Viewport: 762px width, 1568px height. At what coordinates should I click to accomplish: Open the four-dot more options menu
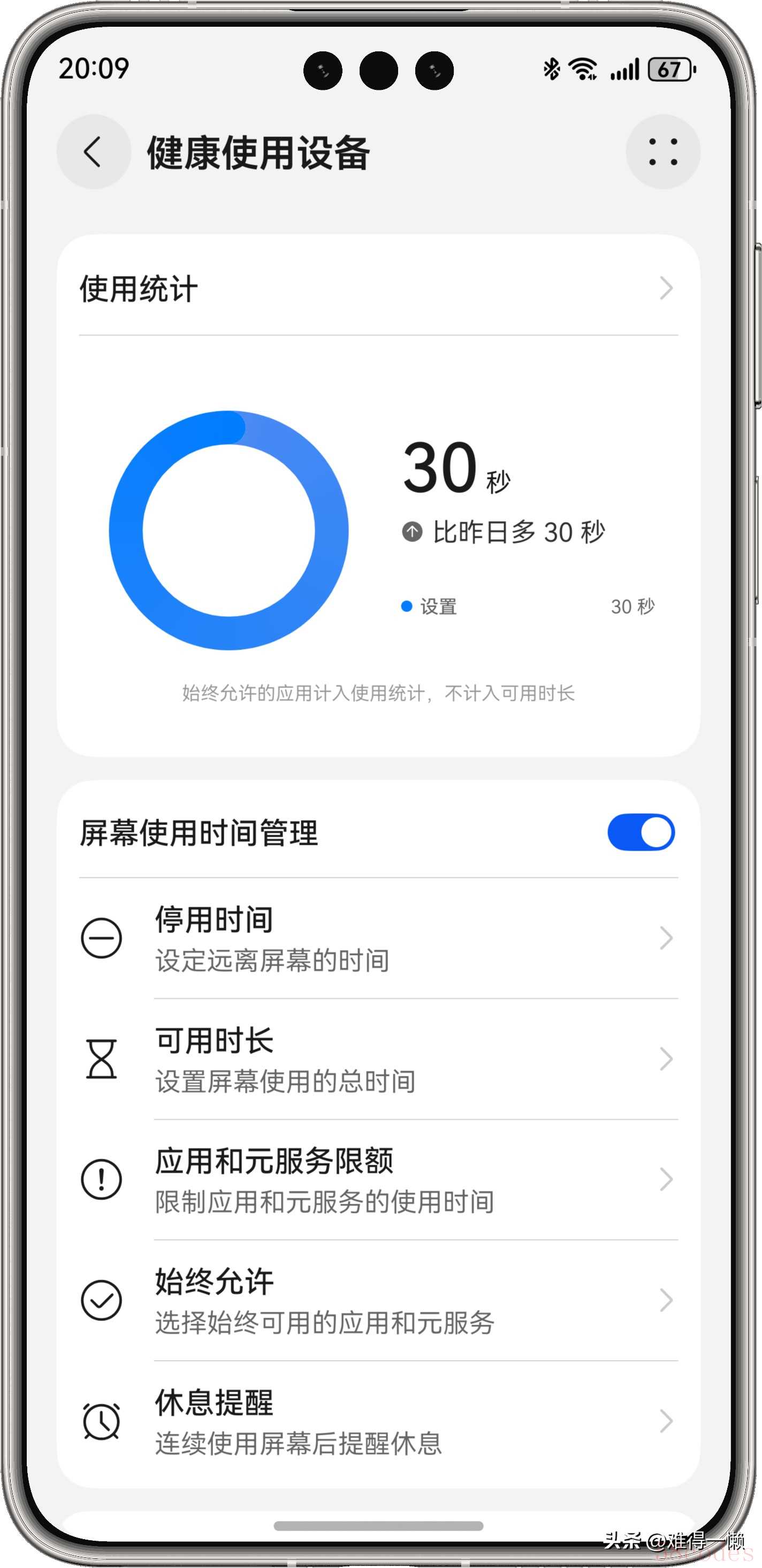tap(662, 151)
